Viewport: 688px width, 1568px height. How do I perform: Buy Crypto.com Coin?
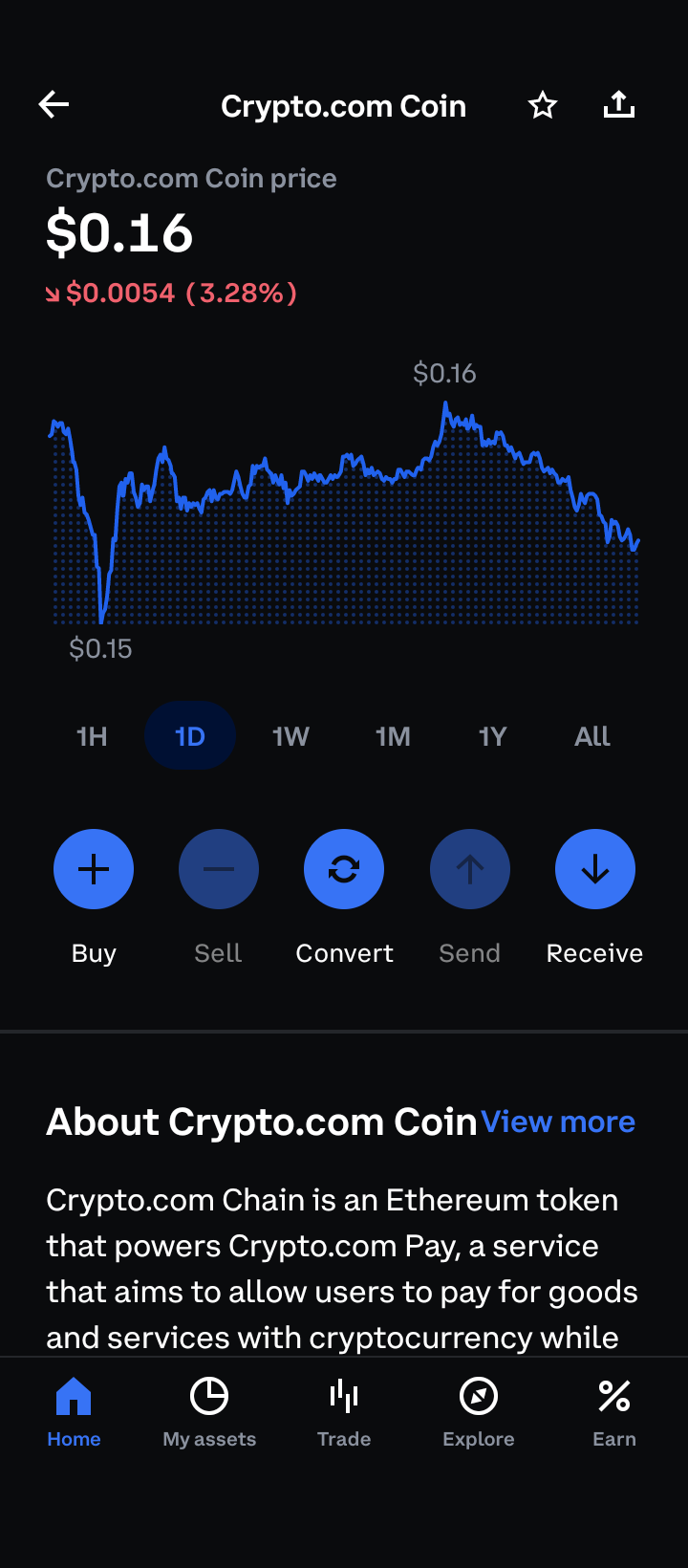(94, 869)
